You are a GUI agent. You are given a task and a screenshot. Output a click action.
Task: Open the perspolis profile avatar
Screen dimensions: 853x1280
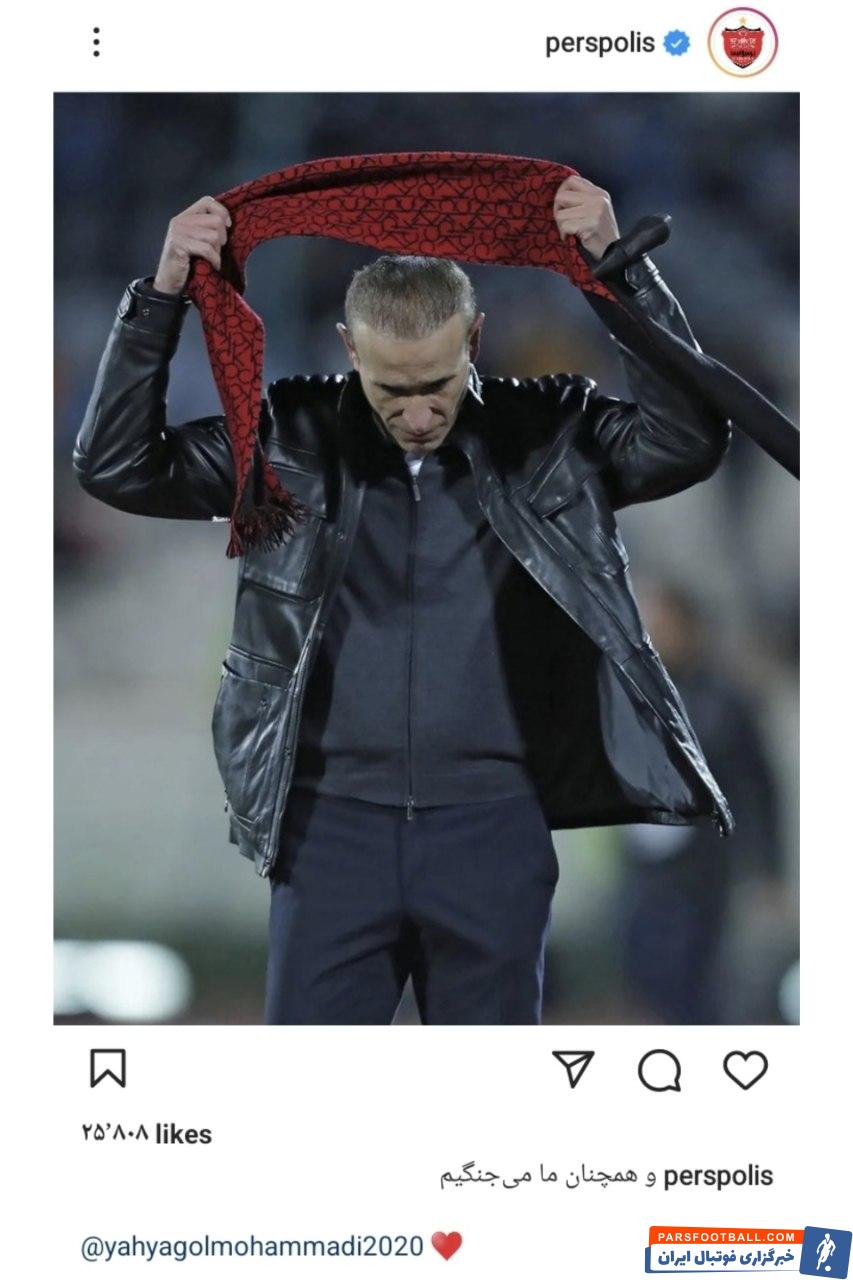[742, 42]
